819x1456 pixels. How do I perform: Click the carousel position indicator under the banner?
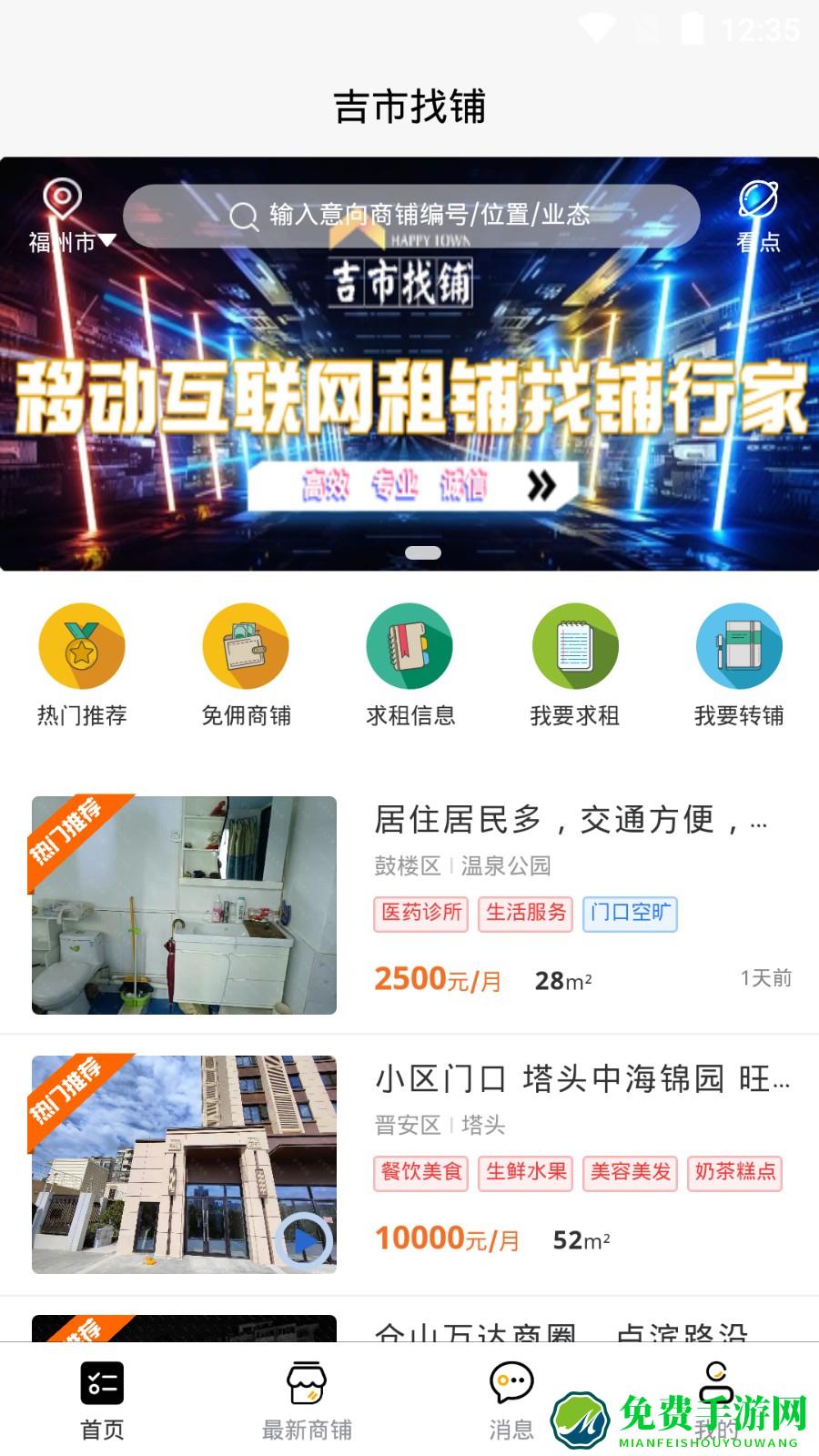coord(423,551)
